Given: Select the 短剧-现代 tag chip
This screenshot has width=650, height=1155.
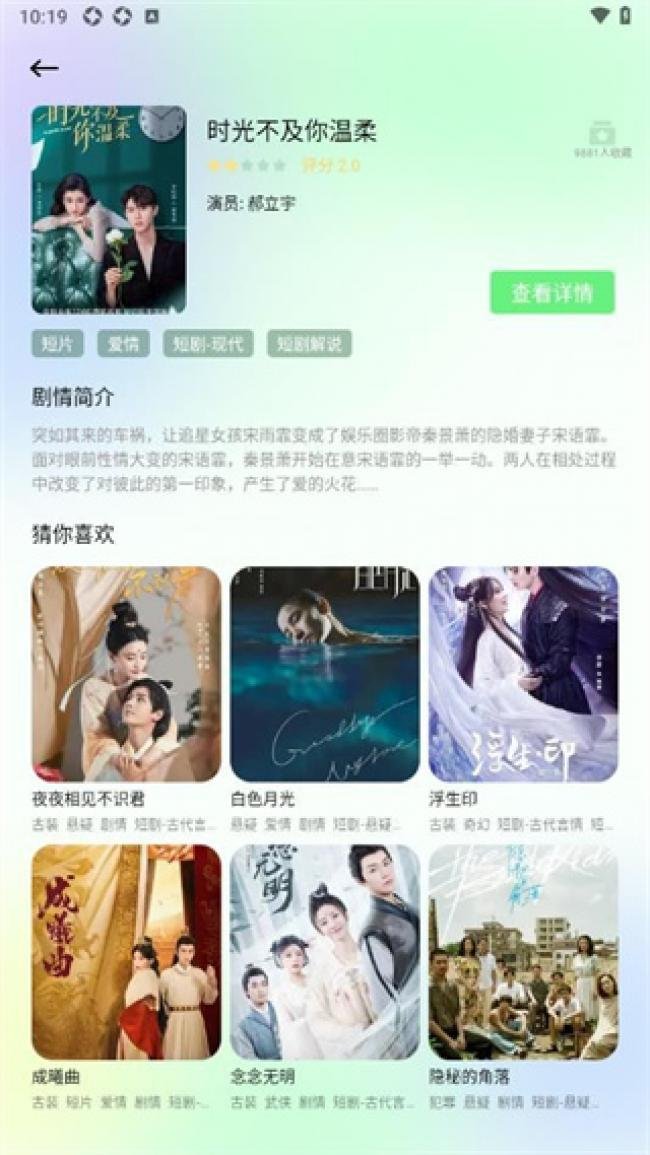Looking at the screenshot, I should click(x=208, y=345).
